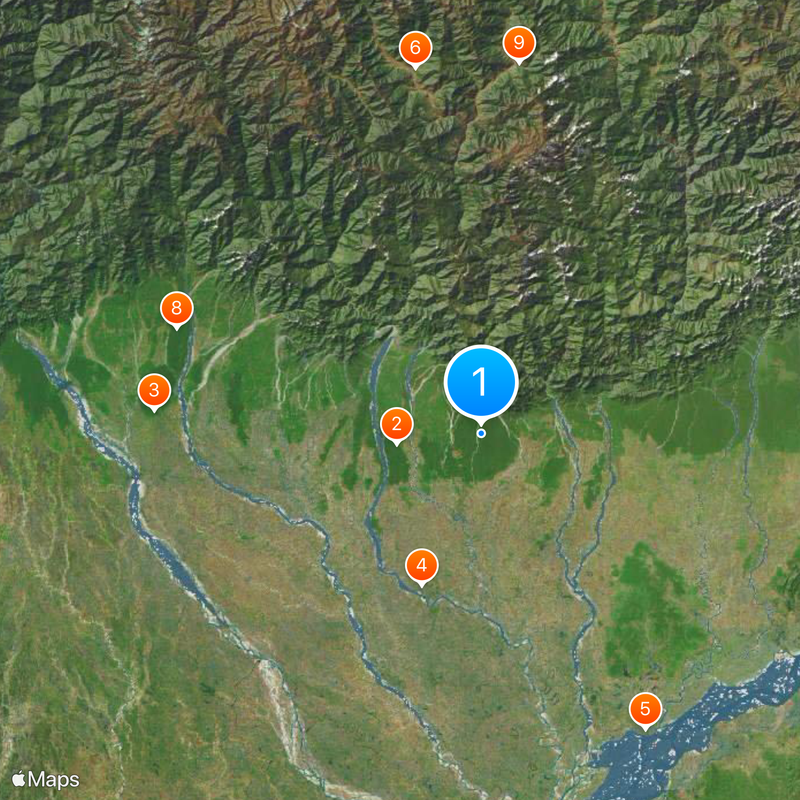Tap the orange map pin numbered 2
The height and width of the screenshot is (800, 800).
pyautogui.click(x=396, y=424)
